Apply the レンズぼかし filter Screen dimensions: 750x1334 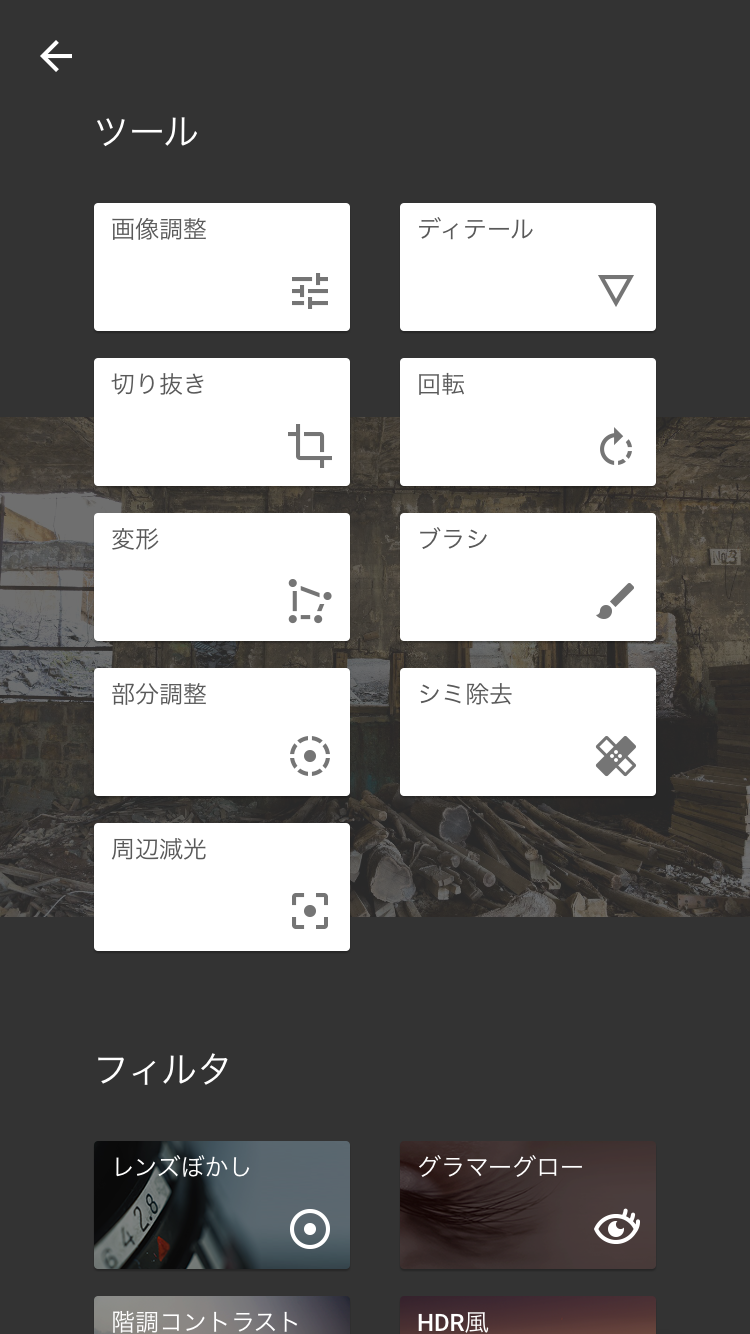(x=222, y=1205)
